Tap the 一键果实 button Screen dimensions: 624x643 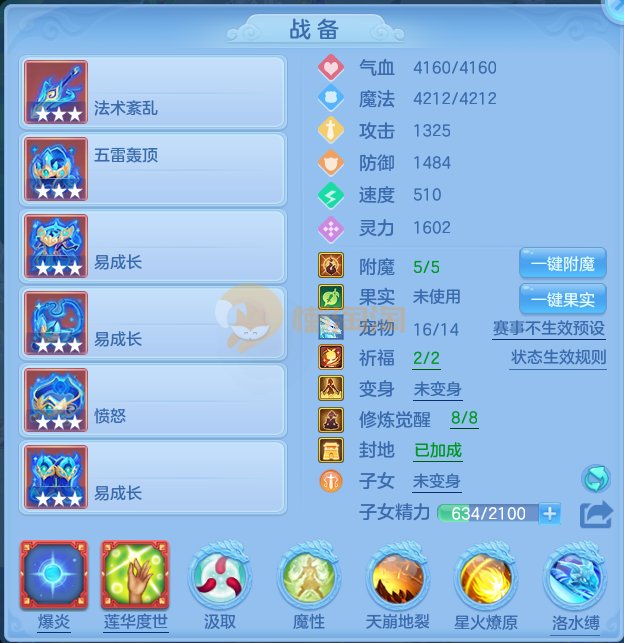coord(563,298)
